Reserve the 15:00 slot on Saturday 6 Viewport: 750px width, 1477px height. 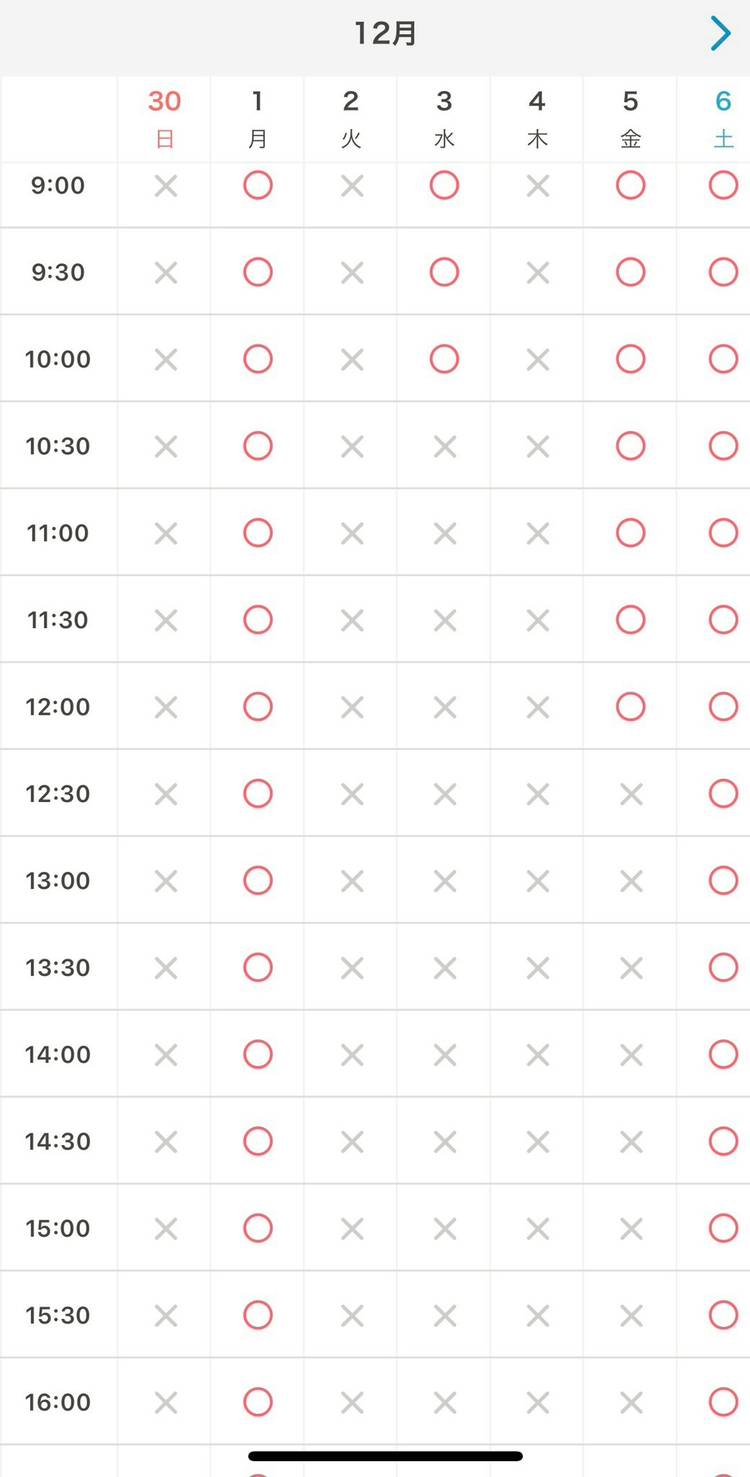(x=723, y=1228)
